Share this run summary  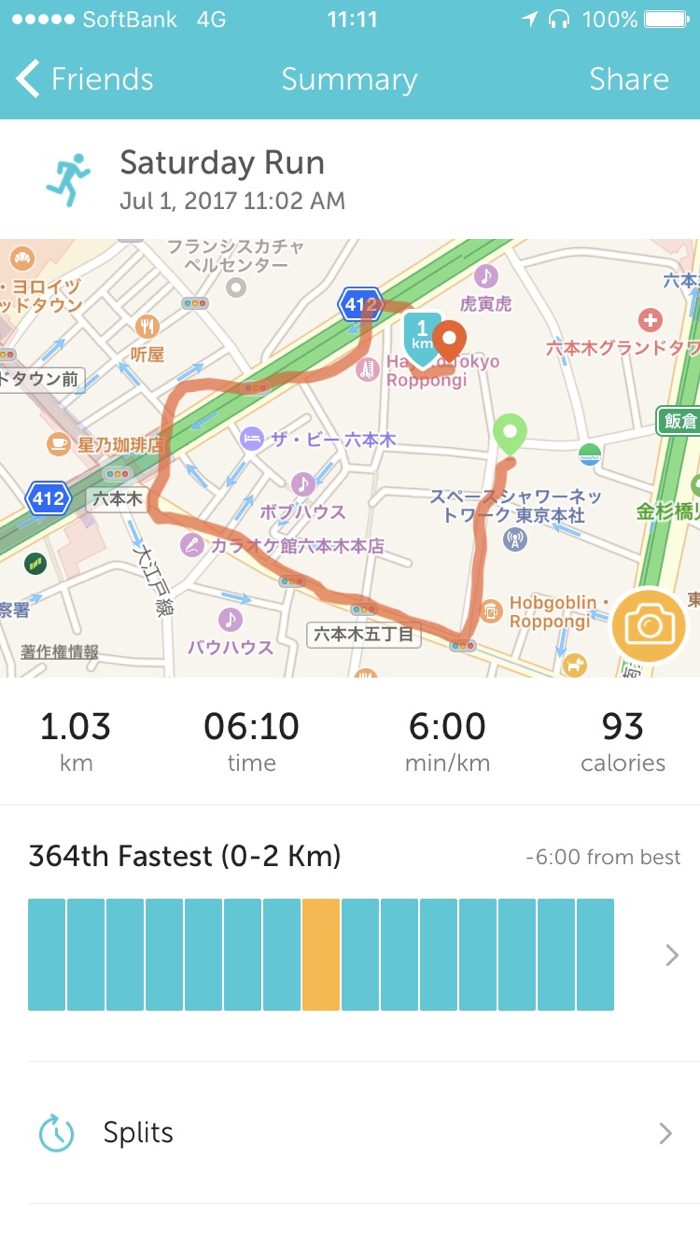point(628,80)
